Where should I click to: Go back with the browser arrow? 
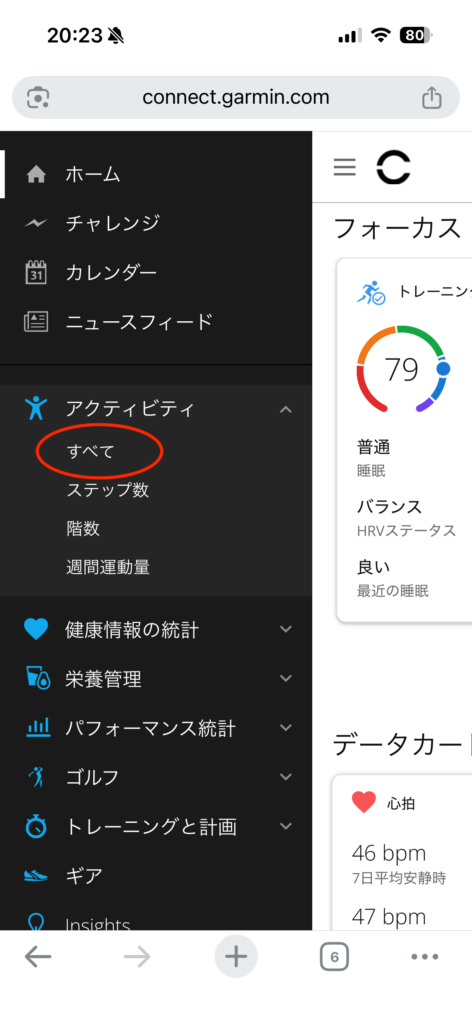[x=38, y=957]
